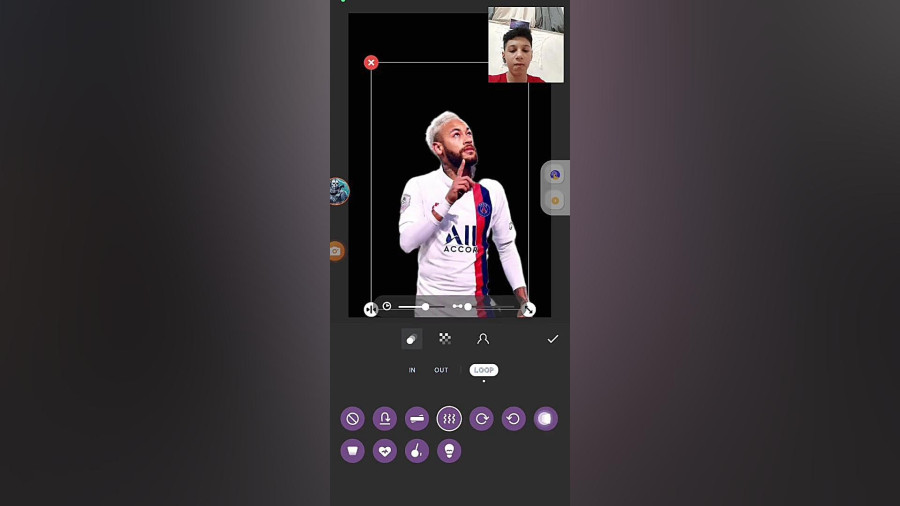The height and width of the screenshot is (506, 900).
Task: Tap the animation speed slider knob
Action: pyautogui.click(x=425, y=306)
